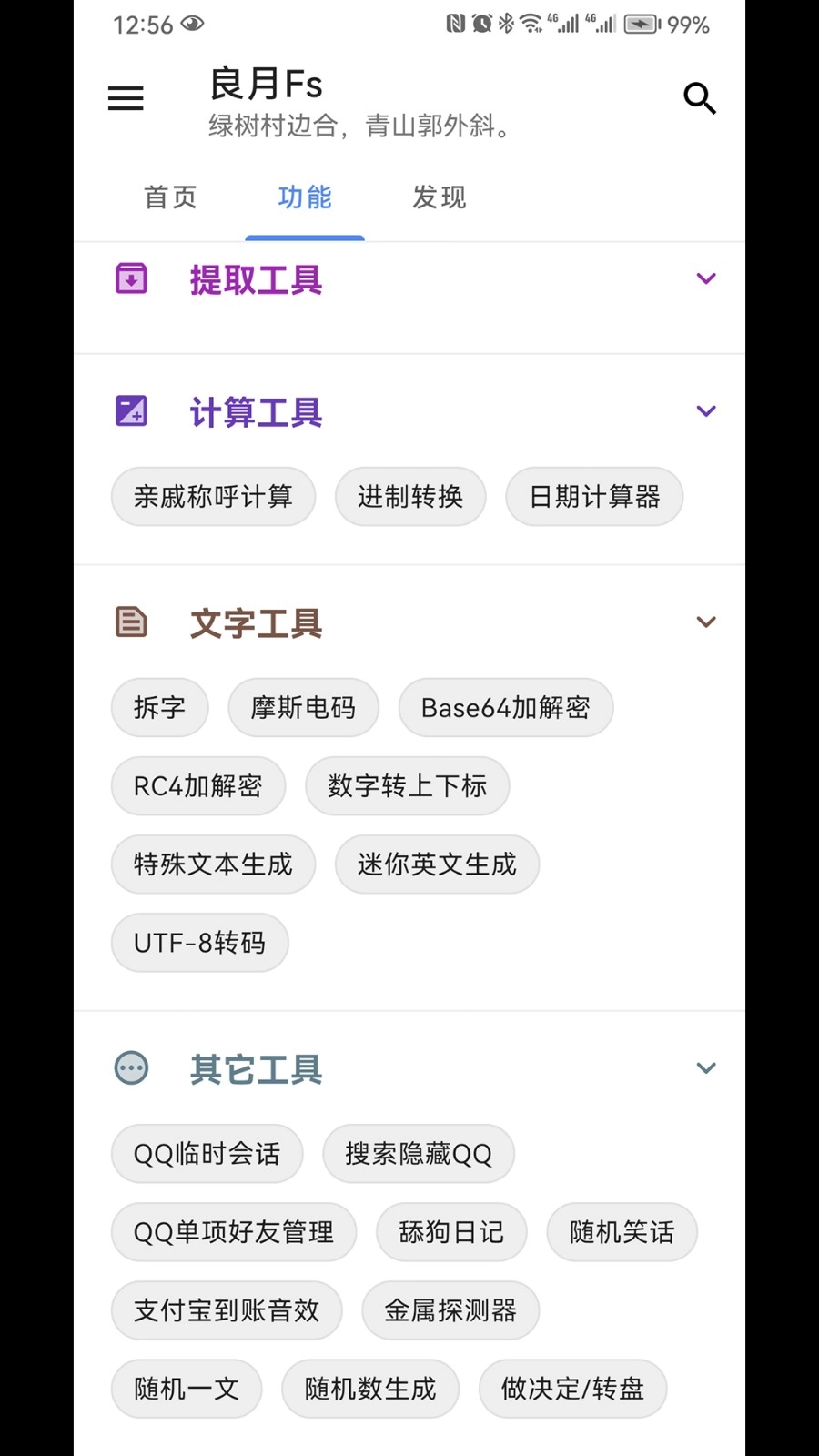Image resolution: width=819 pixels, height=1456 pixels.
Task: Open the 发现 tab
Action: pyautogui.click(x=438, y=197)
